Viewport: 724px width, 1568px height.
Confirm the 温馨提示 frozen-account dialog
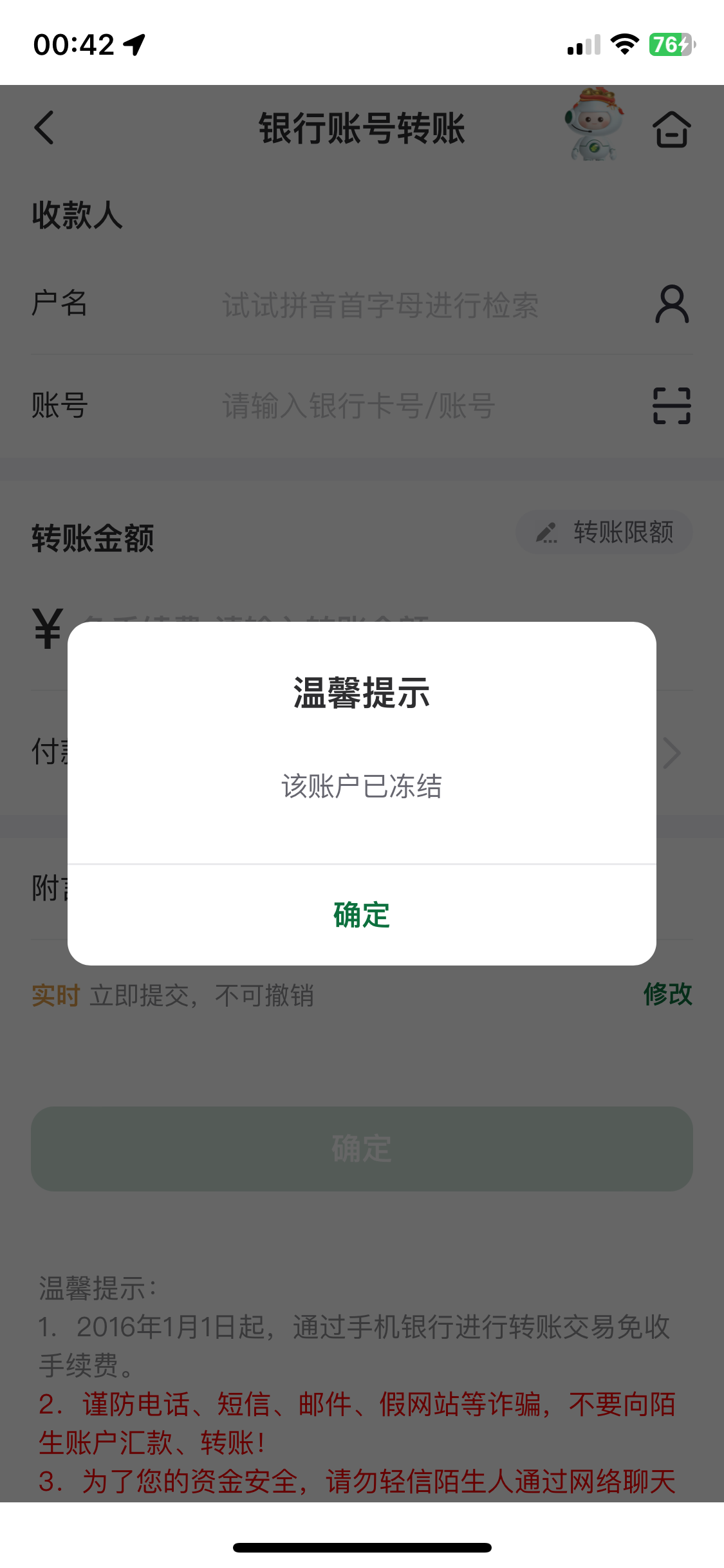(362, 915)
